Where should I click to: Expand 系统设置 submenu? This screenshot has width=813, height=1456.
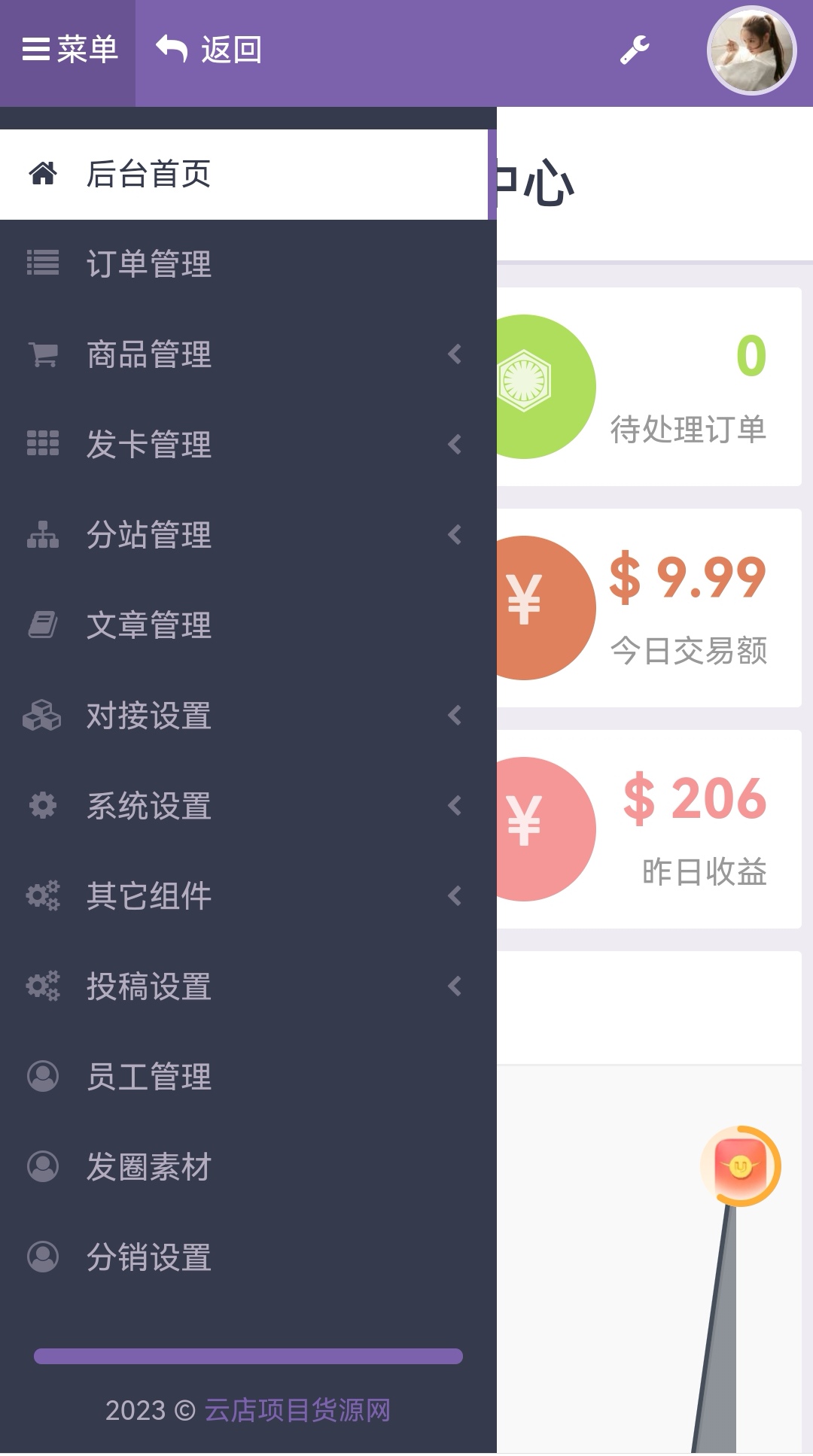pyautogui.click(x=149, y=806)
